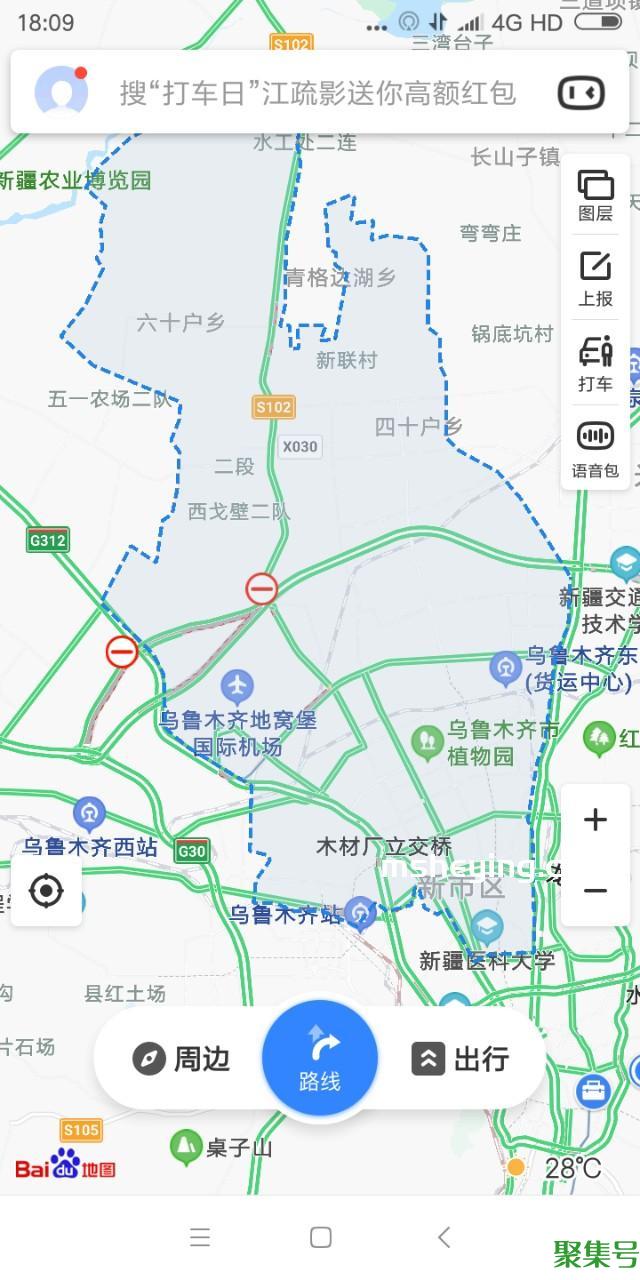Tap the 乌鲁木齐市植物园 park marker
This screenshot has height=1280, width=640.
coord(428,741)
